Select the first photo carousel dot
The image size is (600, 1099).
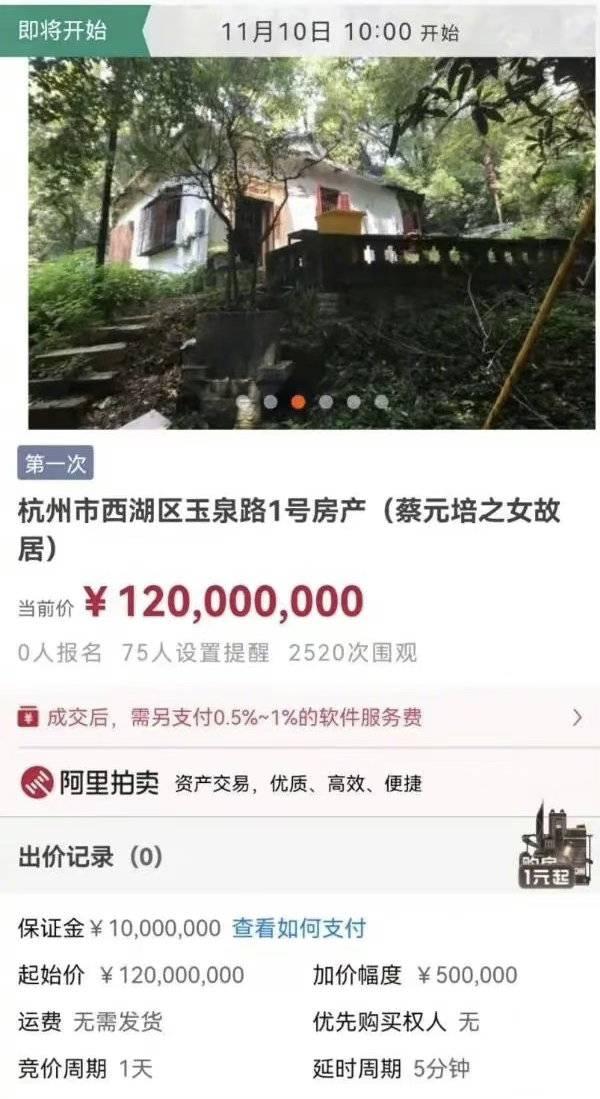(243, 402)
